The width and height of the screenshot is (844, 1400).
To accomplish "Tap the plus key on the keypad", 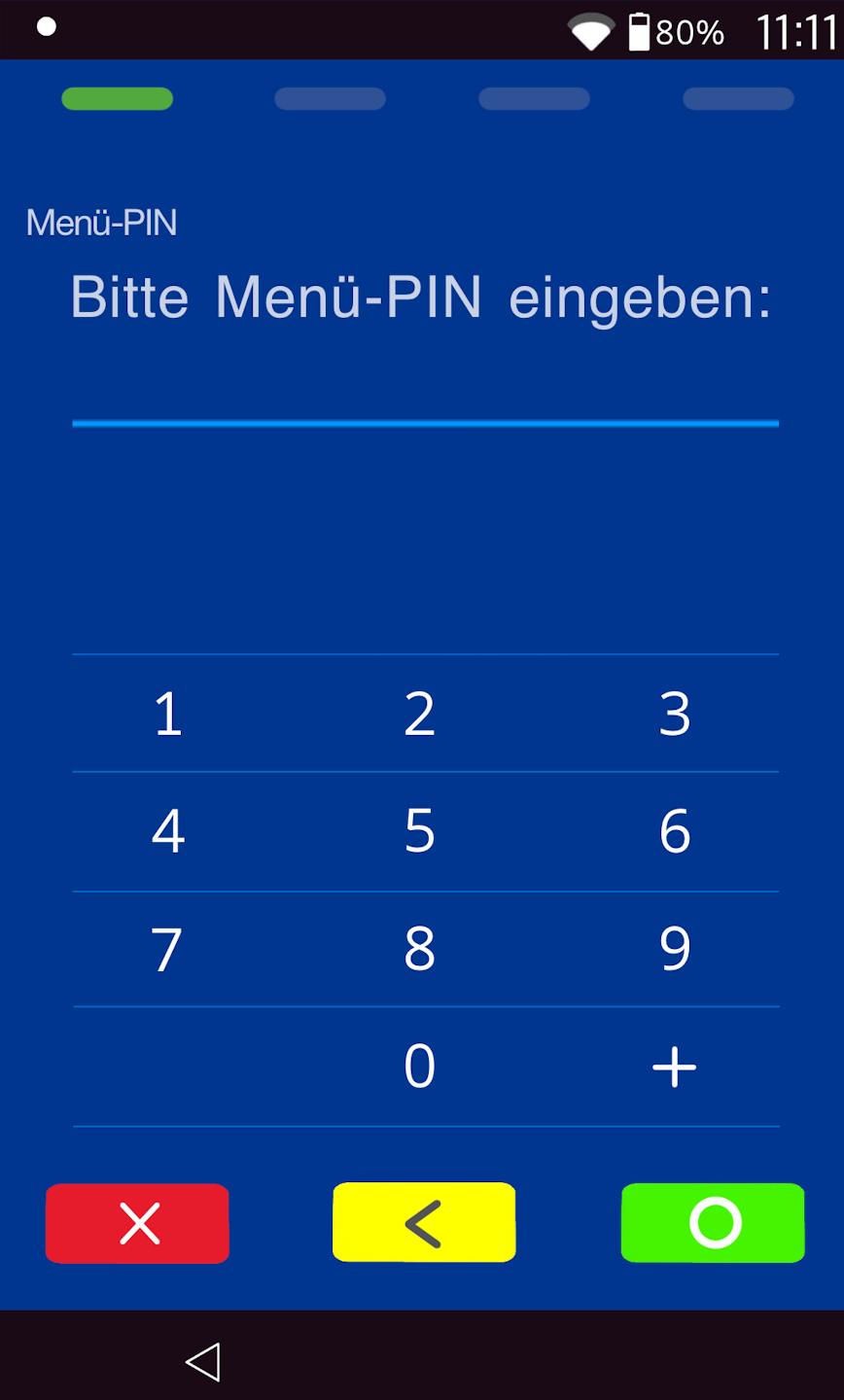I will coord(675,1067).
